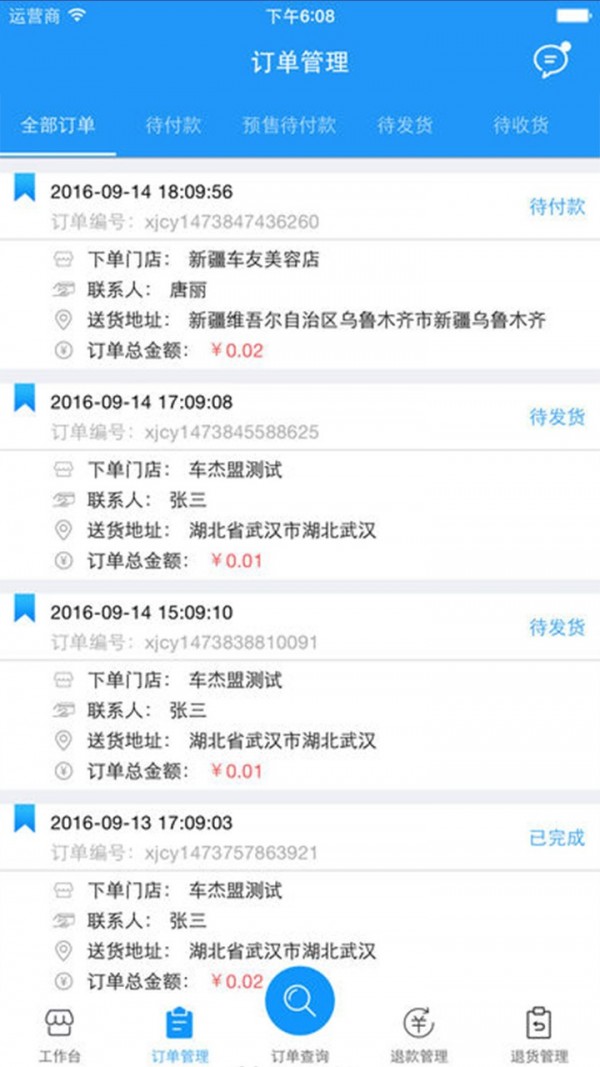
Task: Switch to the 待发货 tab
Action: [x=405, y=125]
